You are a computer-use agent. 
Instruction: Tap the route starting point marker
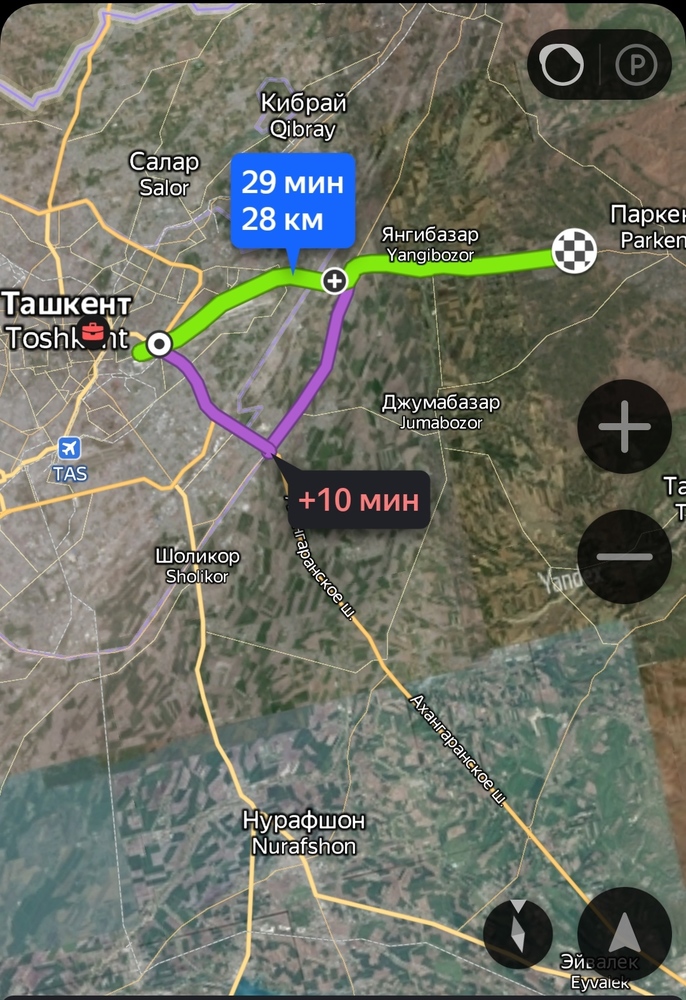click(158, 346)
